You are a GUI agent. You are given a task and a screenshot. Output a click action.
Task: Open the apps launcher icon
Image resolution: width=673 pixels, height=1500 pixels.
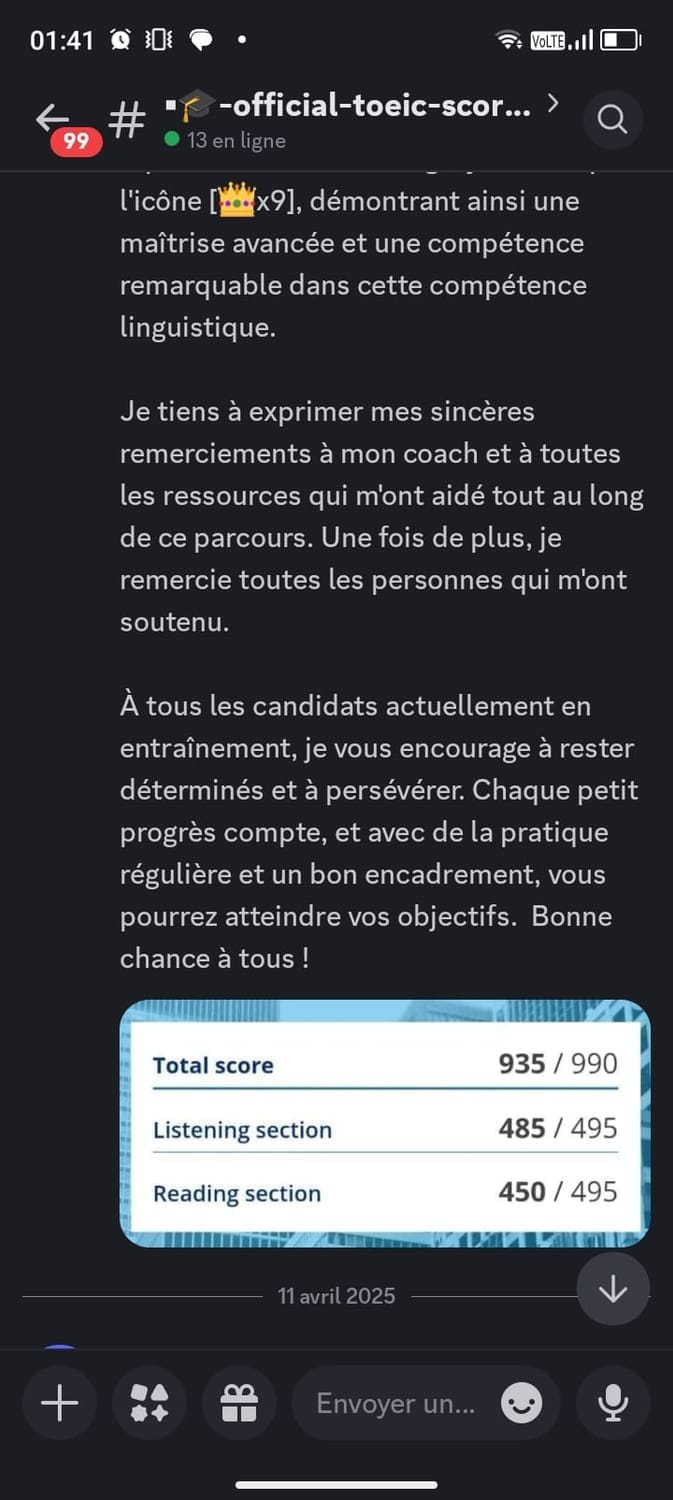[x=149, y=1403]
